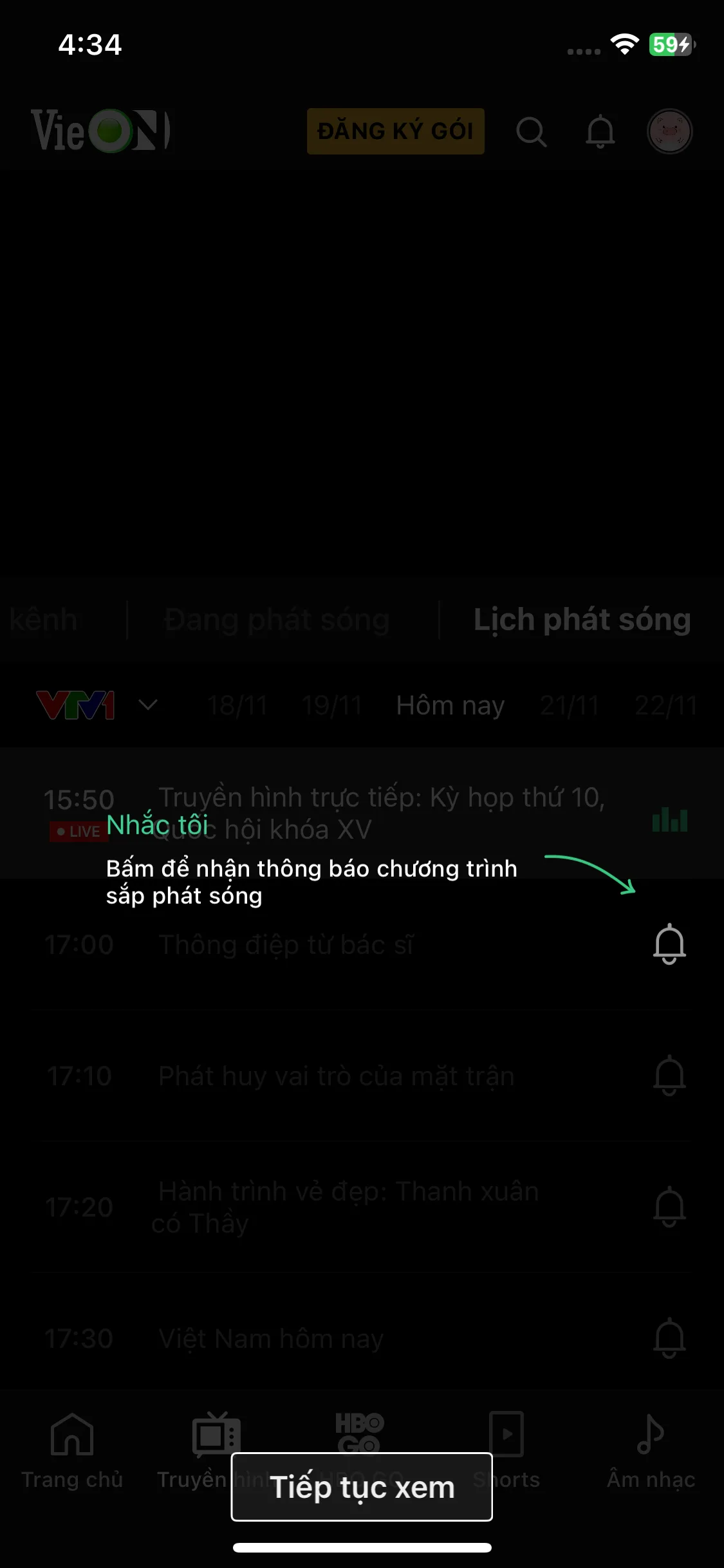Screen dimensions: 724x1568
Task: Open the profile avatar
Action: [669, 131]
